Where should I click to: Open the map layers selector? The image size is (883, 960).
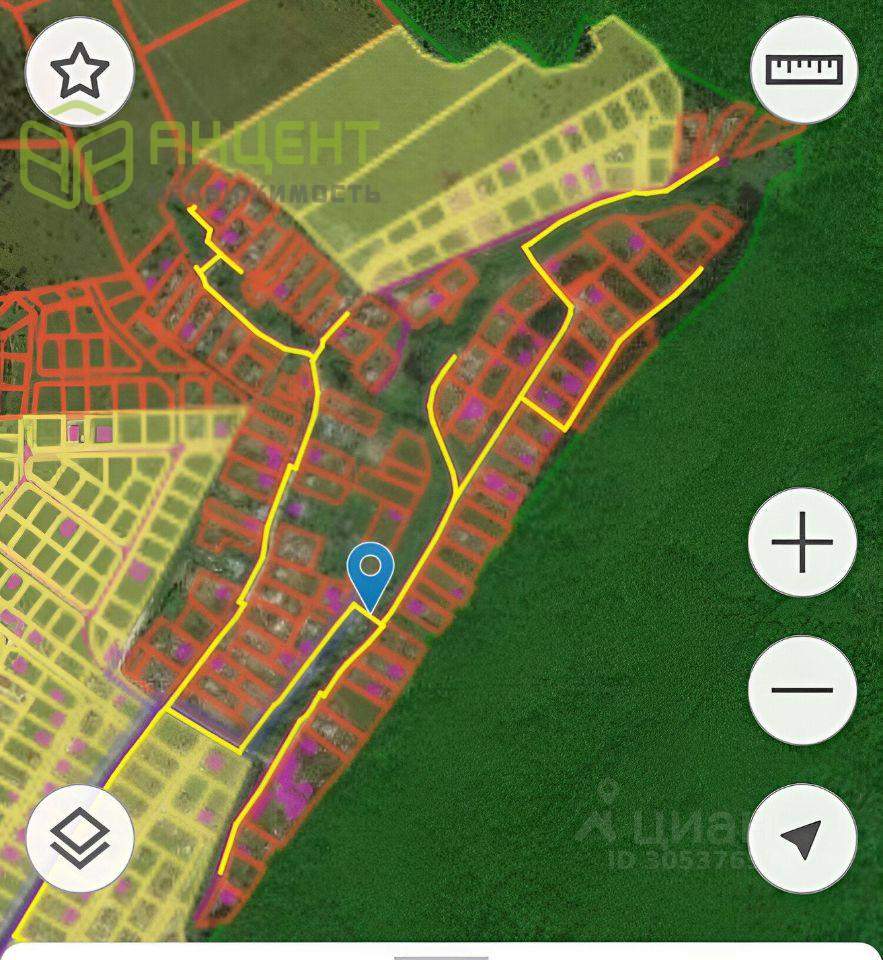tap(80, 838)
